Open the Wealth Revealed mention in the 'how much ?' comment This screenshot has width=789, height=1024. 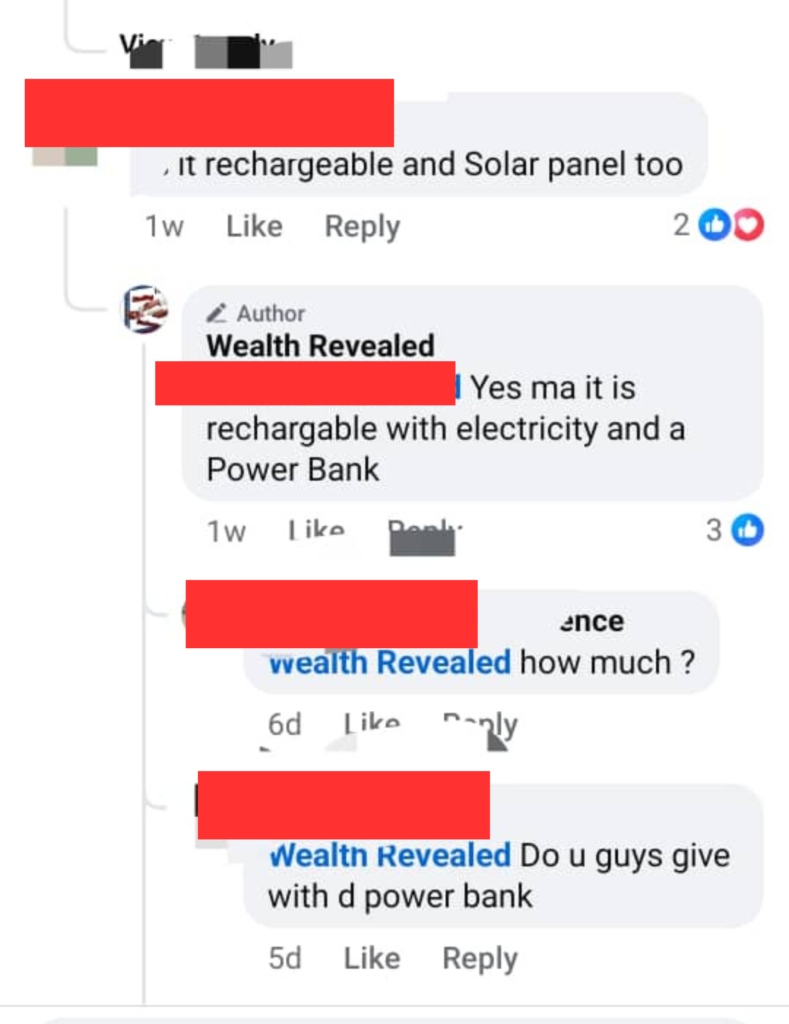tap(390, 662)
